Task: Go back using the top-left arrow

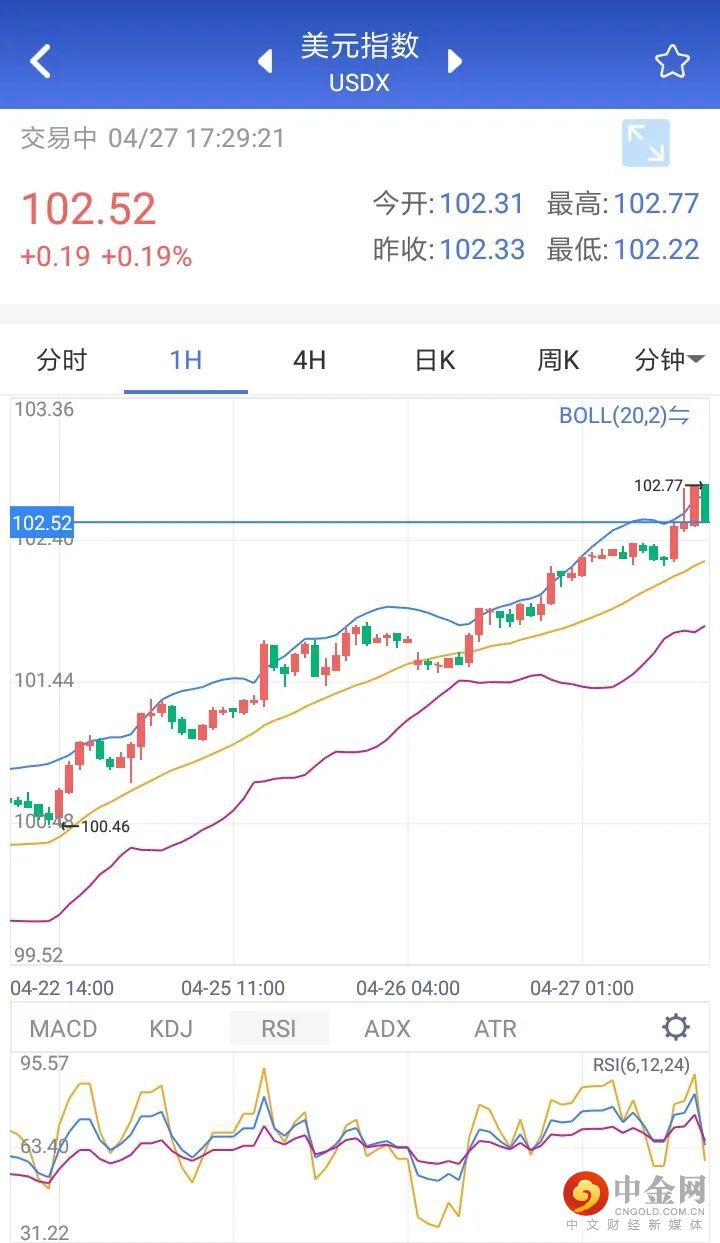Action: (x=40, y=61)
